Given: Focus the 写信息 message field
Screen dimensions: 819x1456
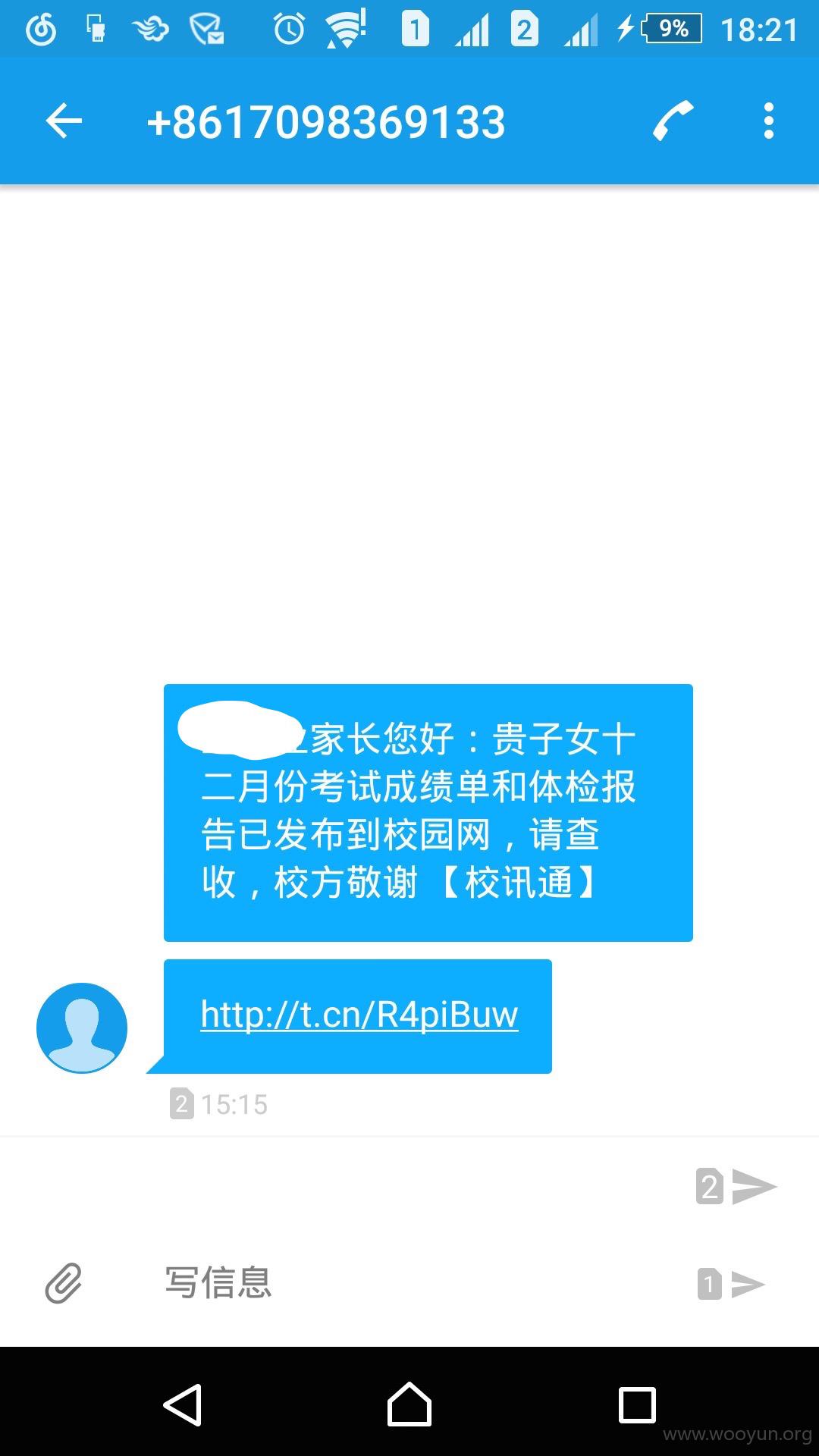Looking at the screenshot, I should pos(409,1283).
